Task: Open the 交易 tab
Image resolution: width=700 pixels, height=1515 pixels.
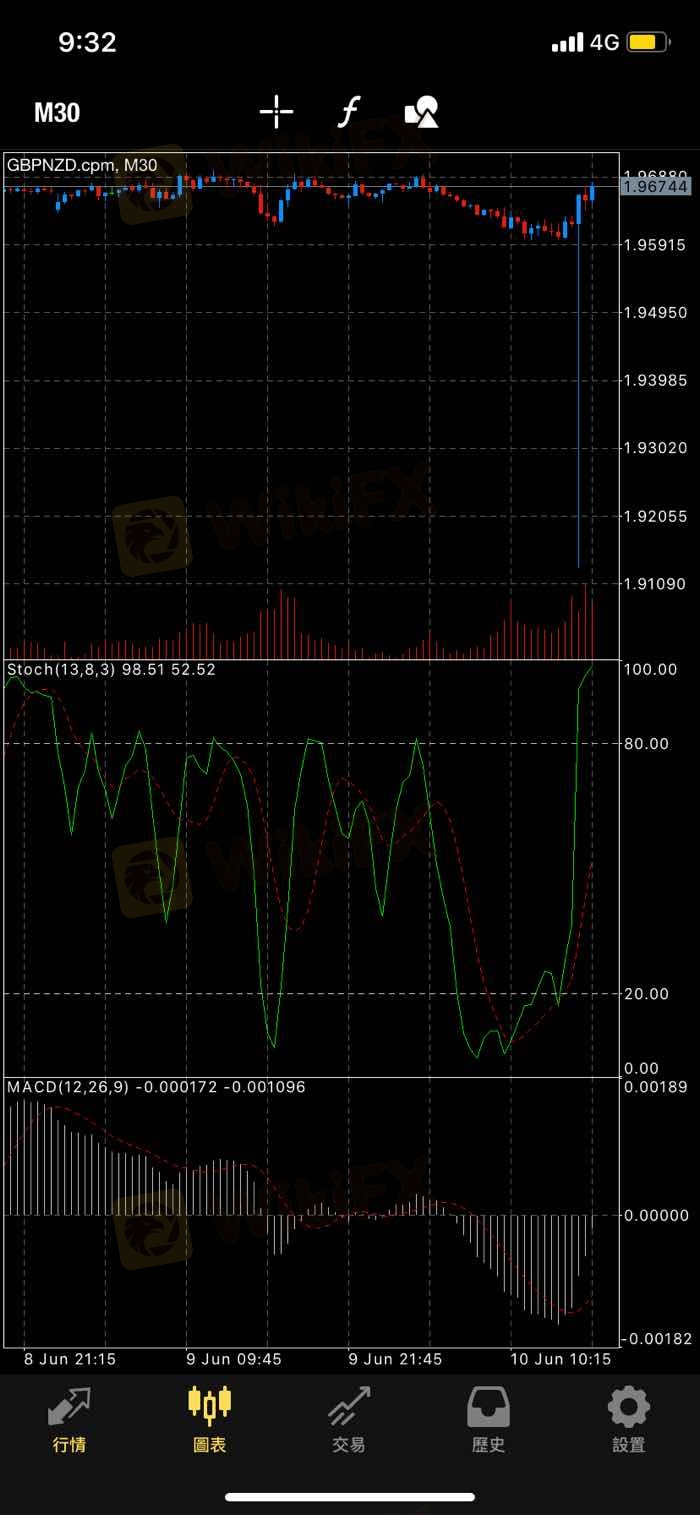Action: [x=349, y=1419]
